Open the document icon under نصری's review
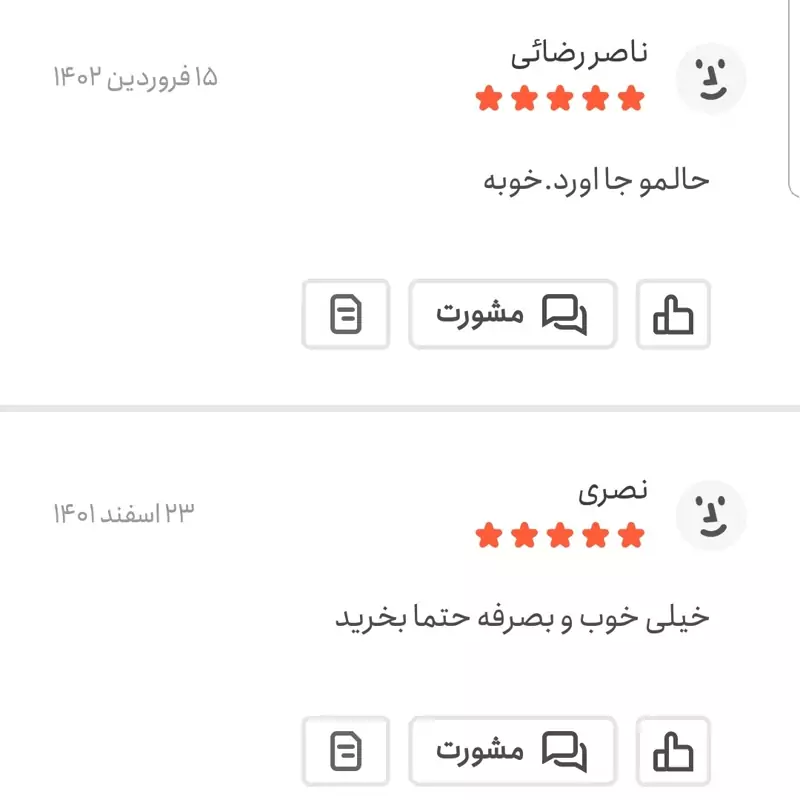800x800 pixels. click(x=346, y=749)
